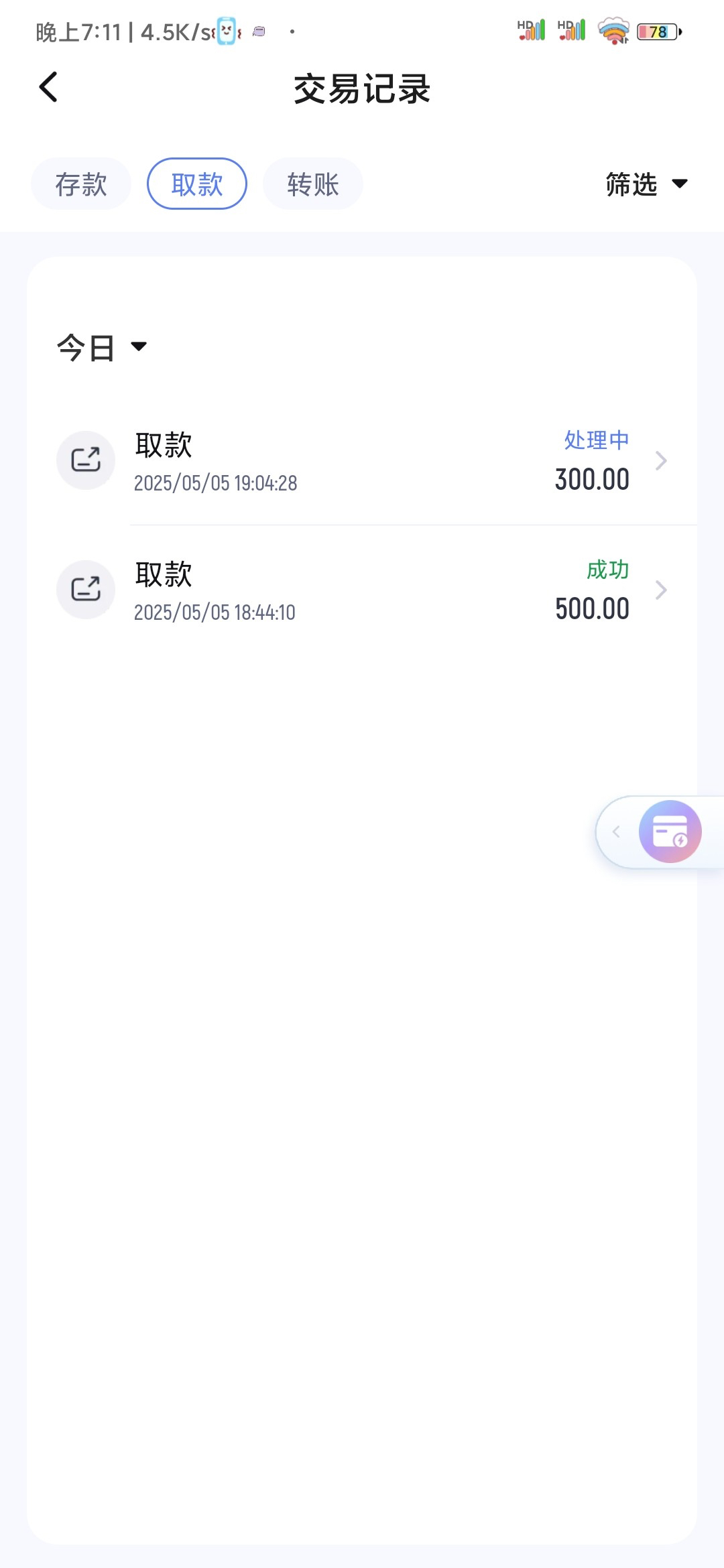Open the 500.00 withdrawal marked 成功
The width and height of the screenshot is (724, 1568).
pyautogui.click(x=362, y=590)
